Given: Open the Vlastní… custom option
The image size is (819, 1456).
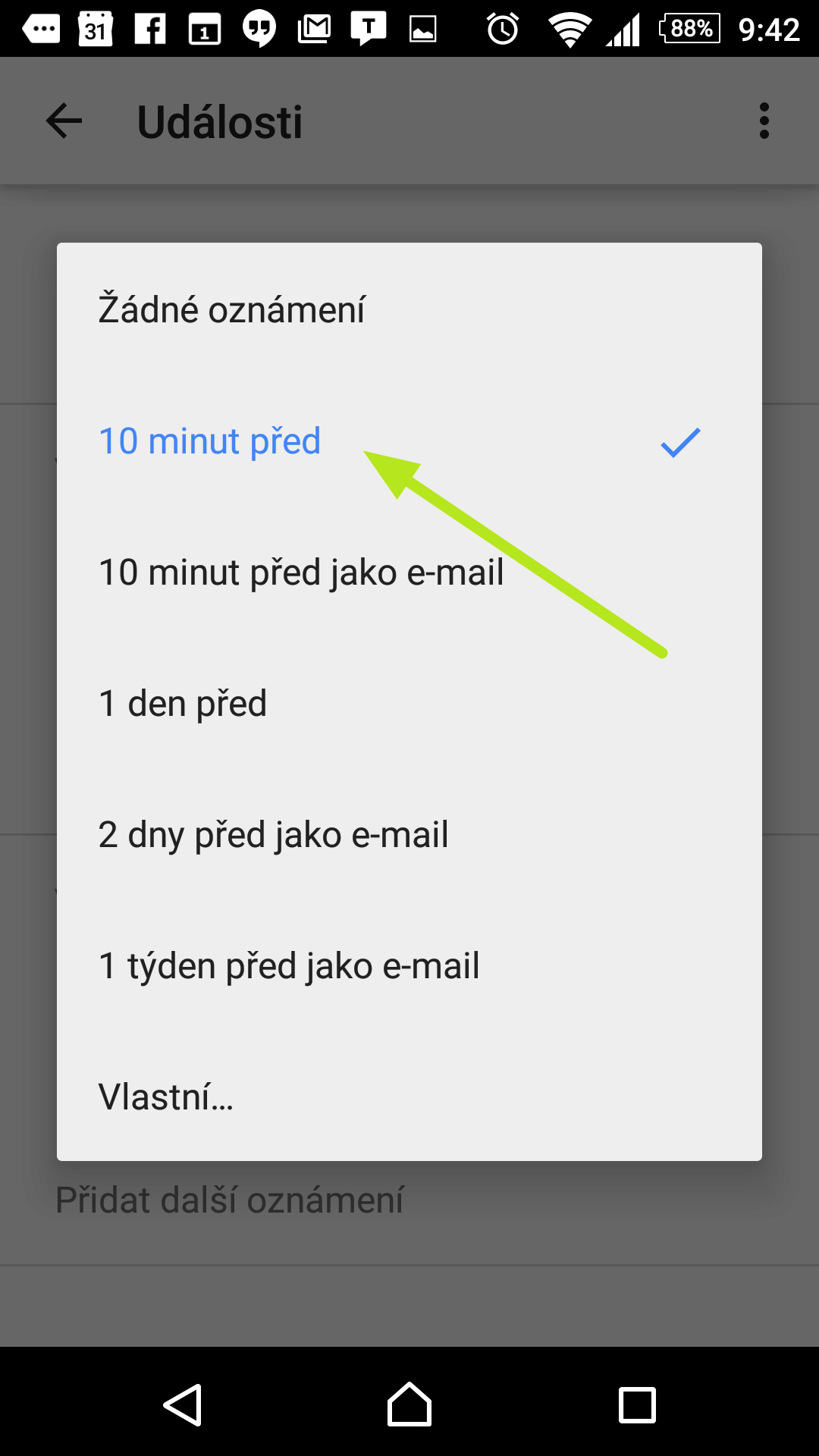Looking at the screenshot, I should coord(409,1097).
